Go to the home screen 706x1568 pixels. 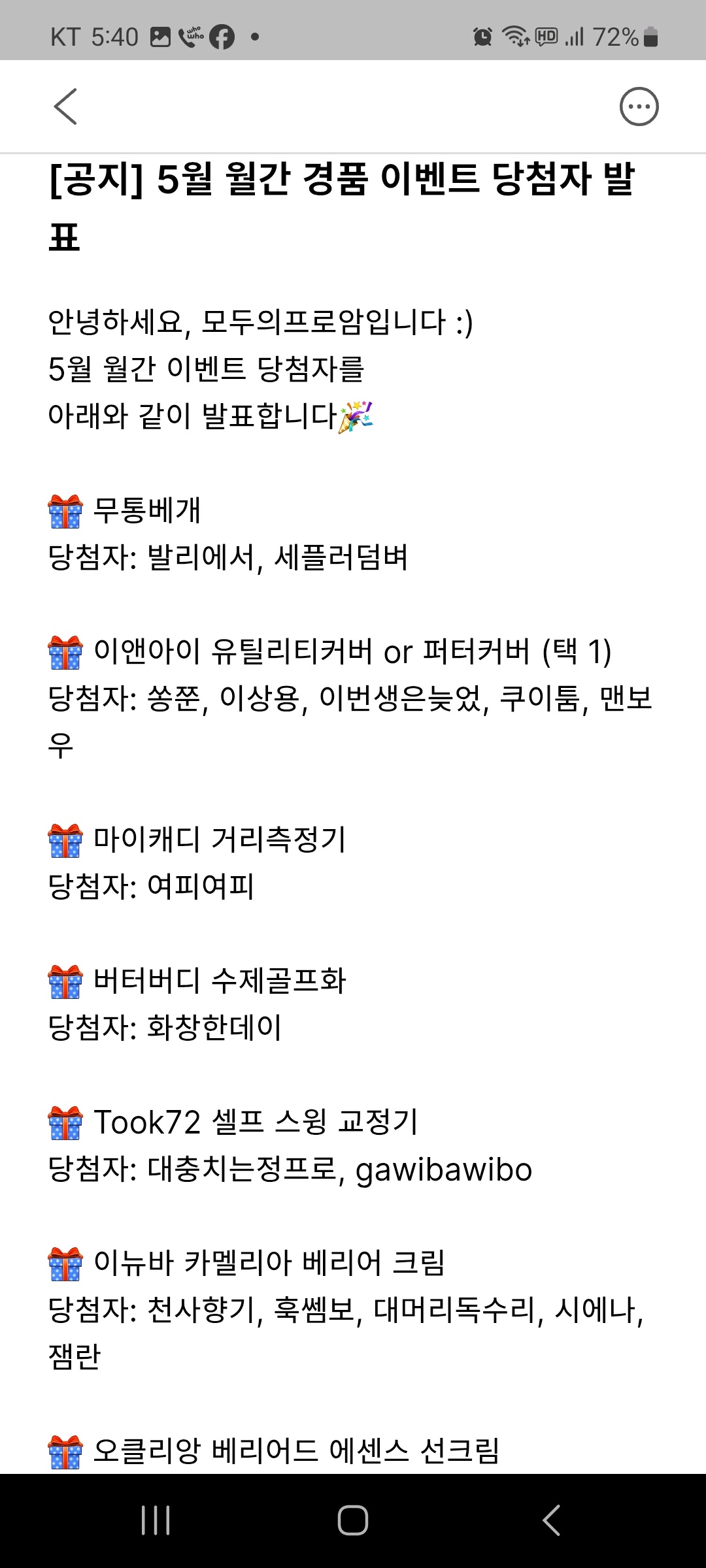tap(353, 1520)
